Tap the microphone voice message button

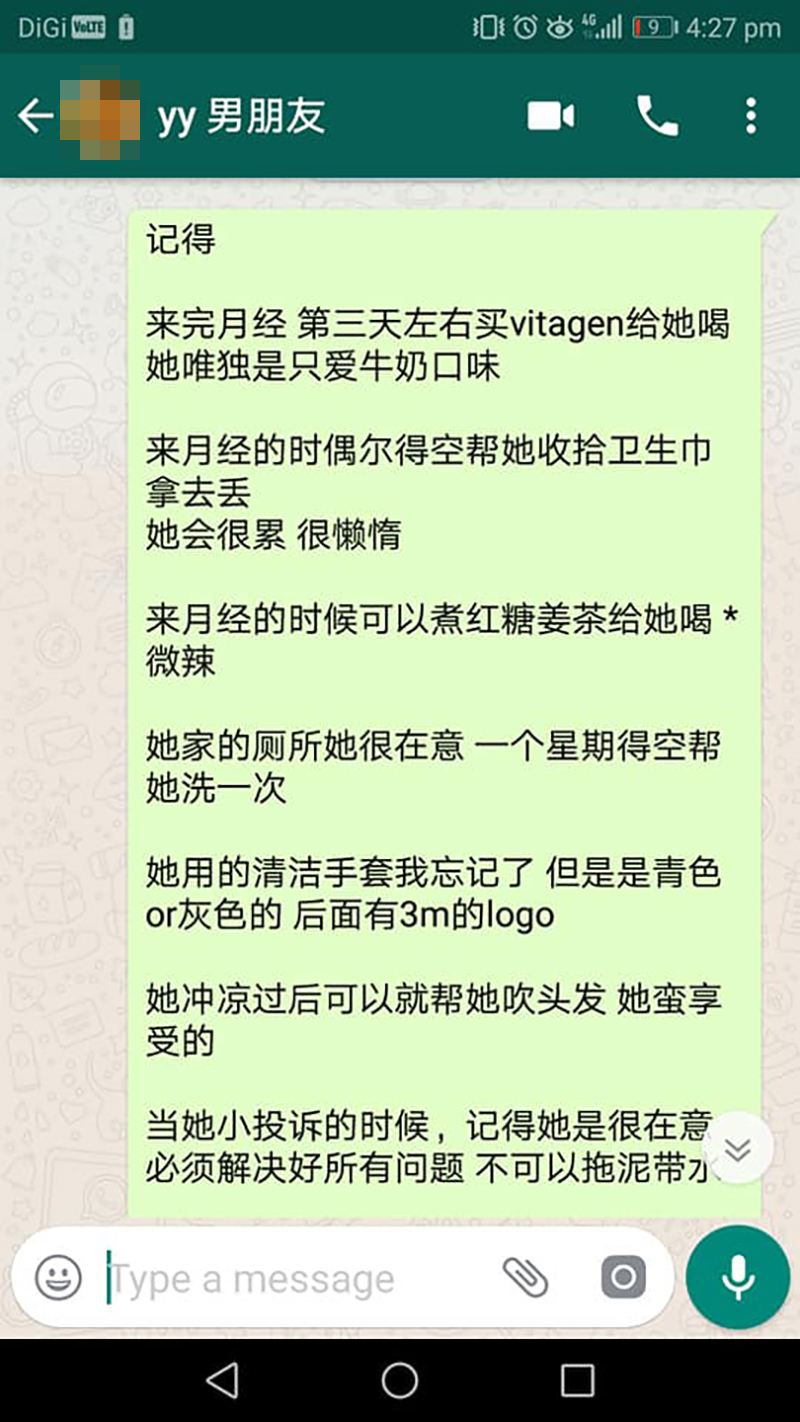click(x=738, y=1277)
